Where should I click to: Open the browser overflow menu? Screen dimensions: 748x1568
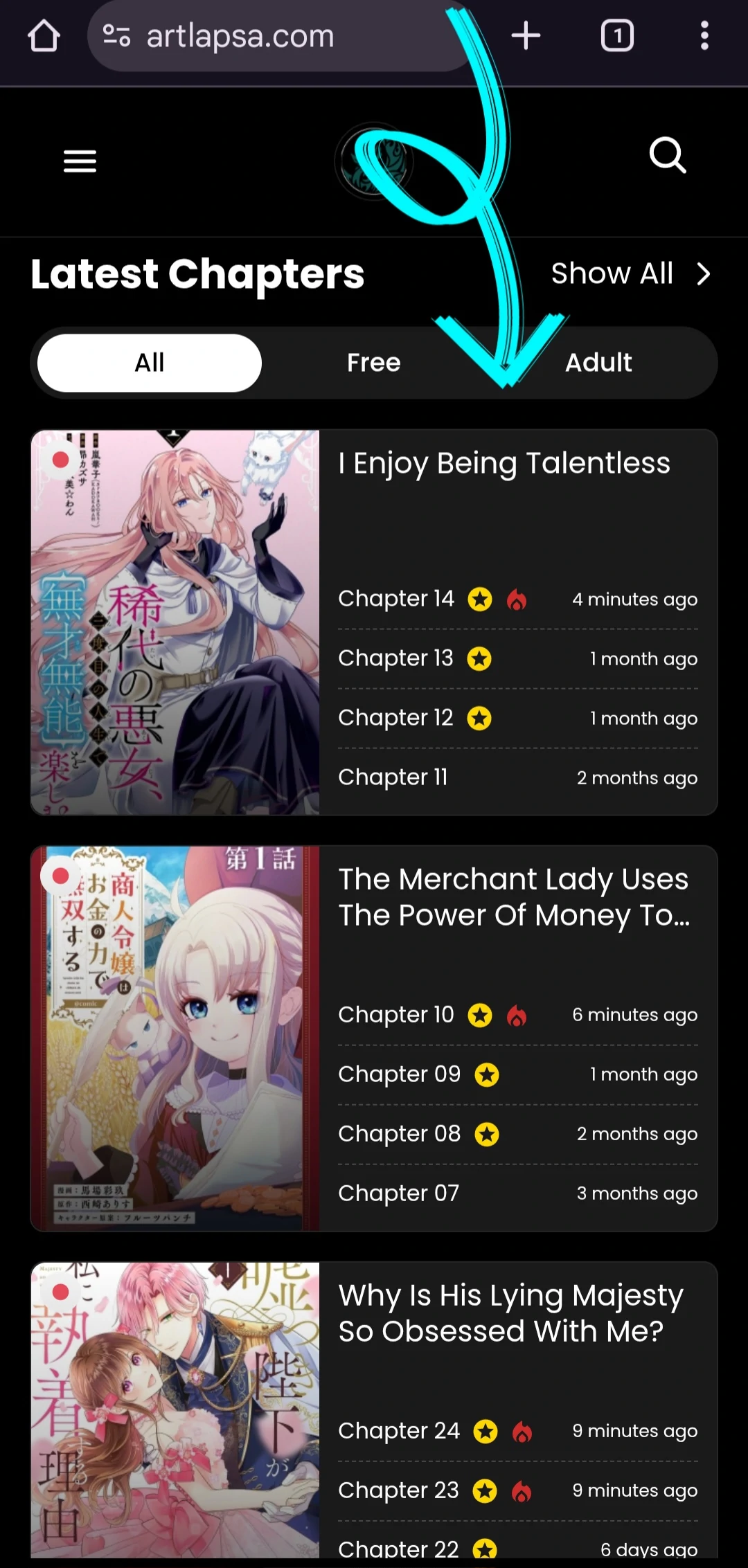point(704,36)
